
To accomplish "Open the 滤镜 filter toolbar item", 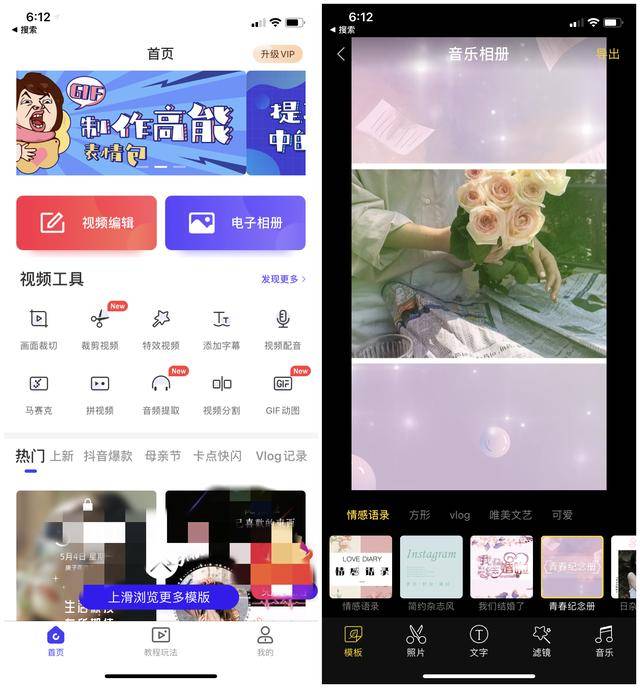I will (541, 640).
